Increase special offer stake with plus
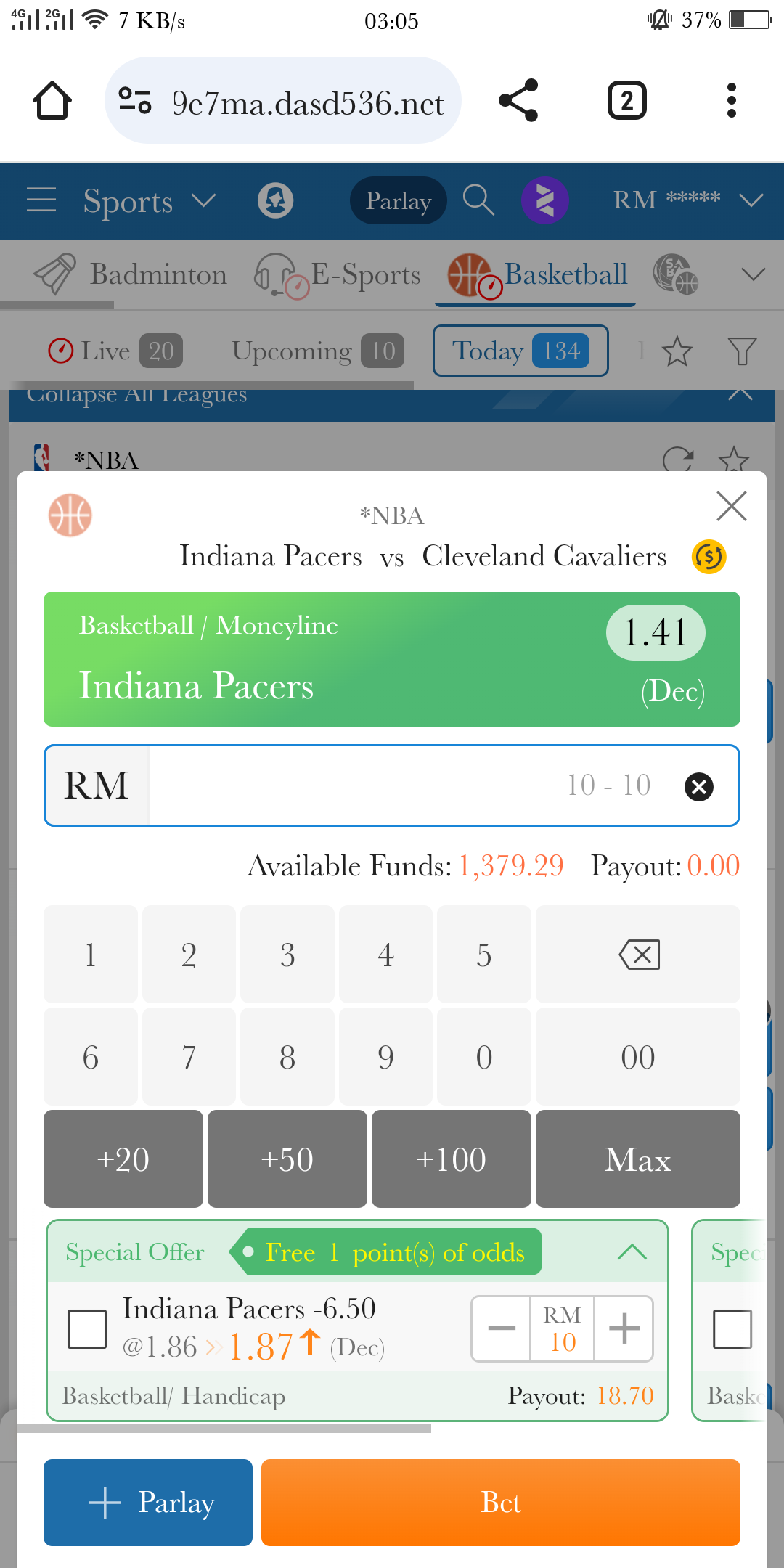This screenshot has height=1568, width=784. 624,1328
